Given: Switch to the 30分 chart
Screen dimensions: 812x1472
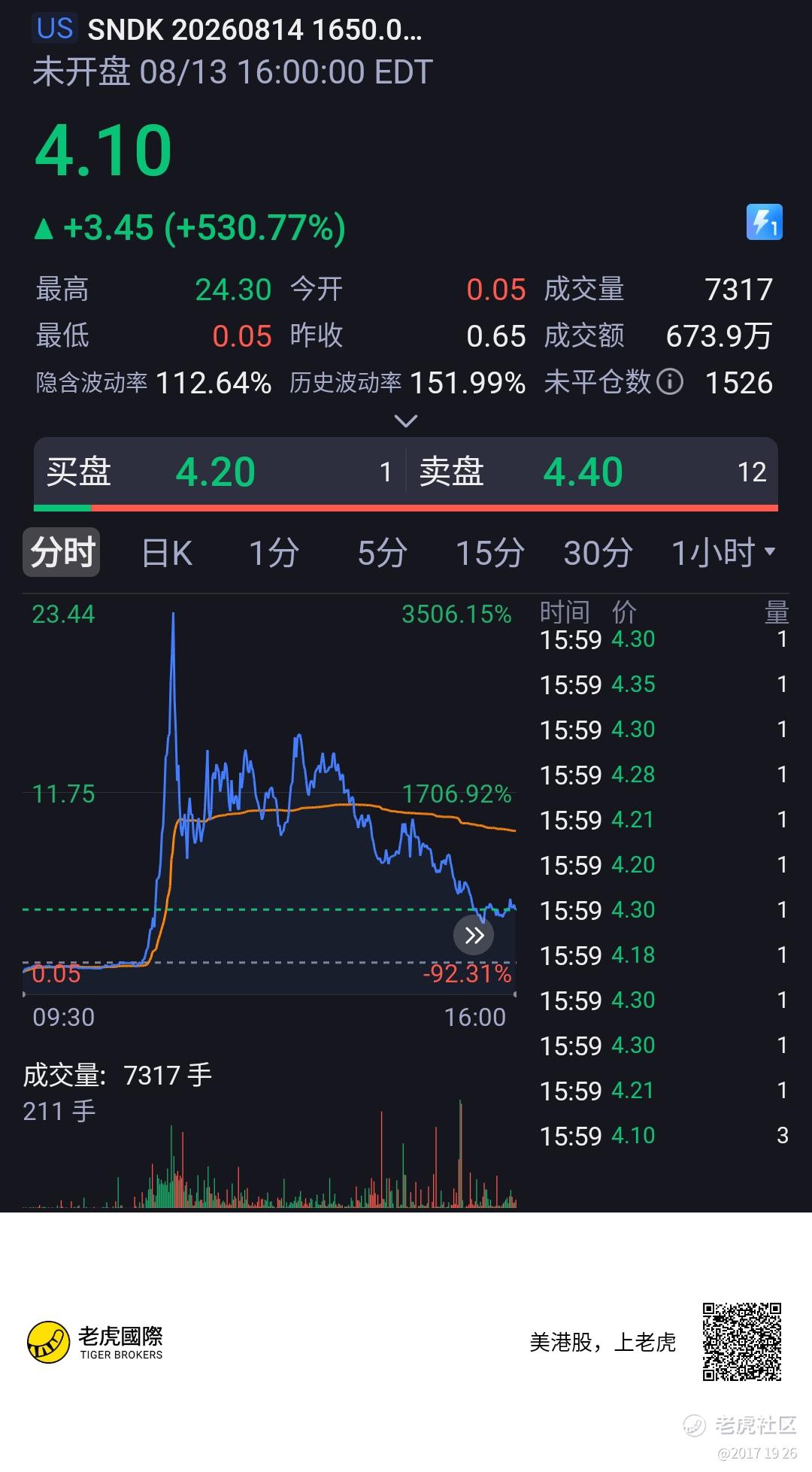Looking at the screenshot, I should [598, 553].
